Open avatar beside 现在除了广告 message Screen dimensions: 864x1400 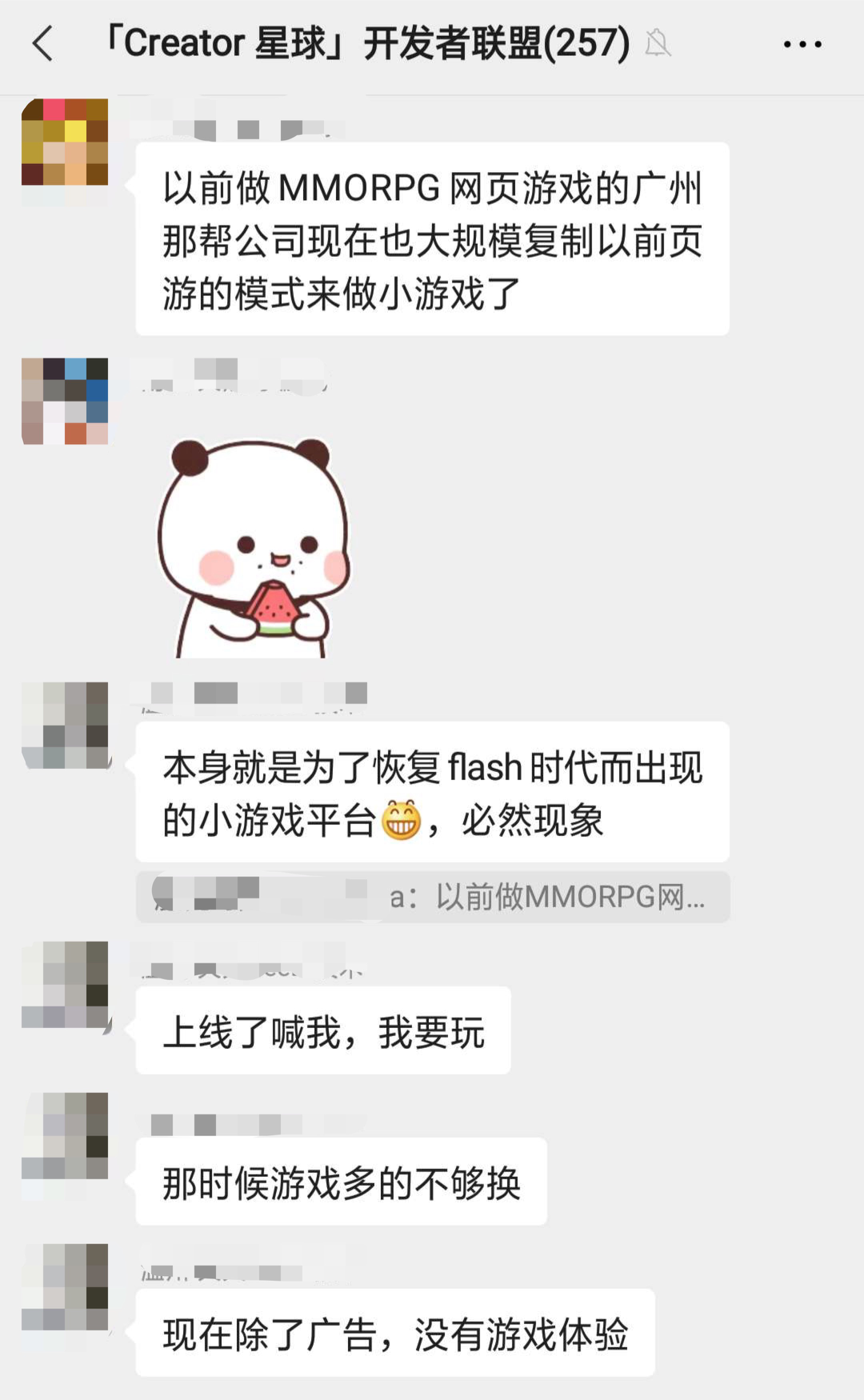click(65, 1286)
